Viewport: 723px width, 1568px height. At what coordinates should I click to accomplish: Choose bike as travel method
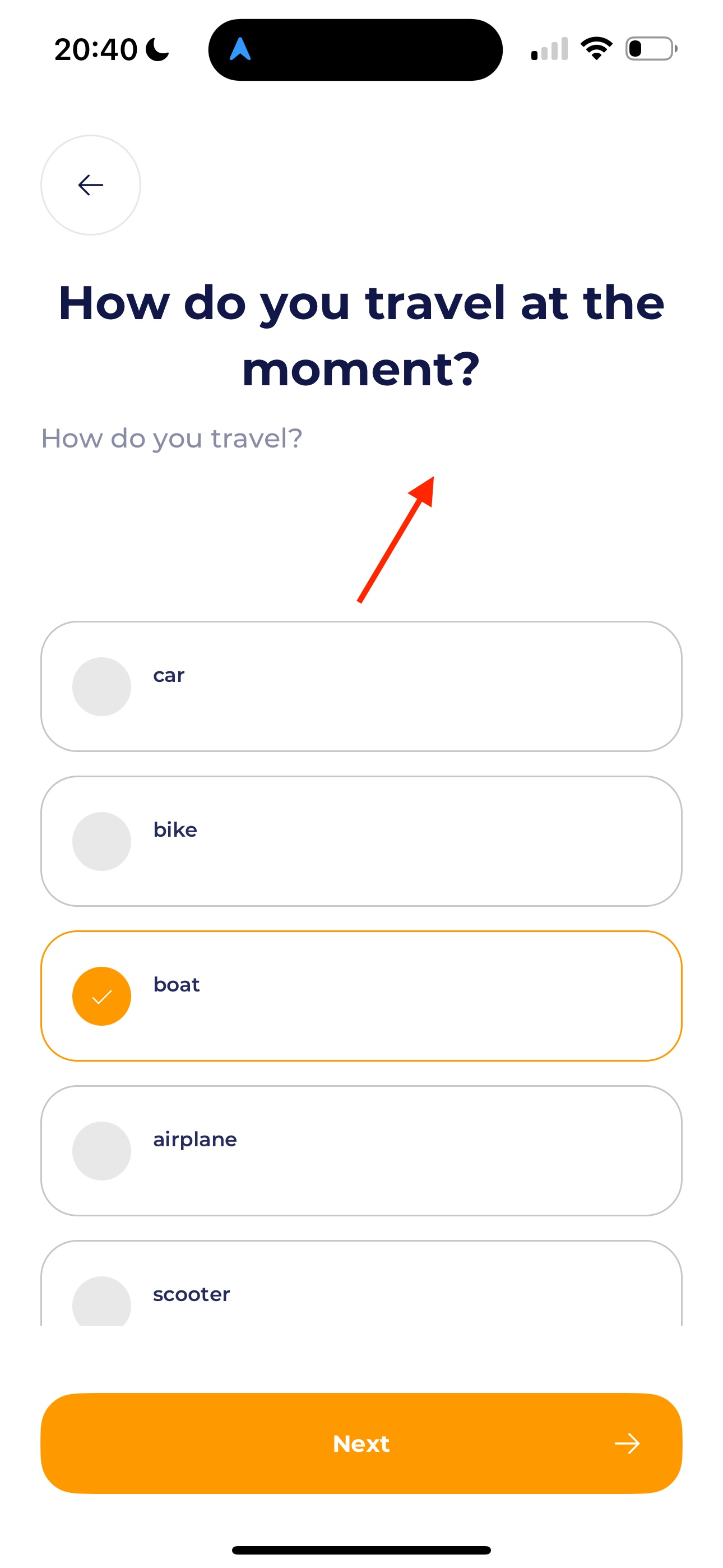coord(361,841)
